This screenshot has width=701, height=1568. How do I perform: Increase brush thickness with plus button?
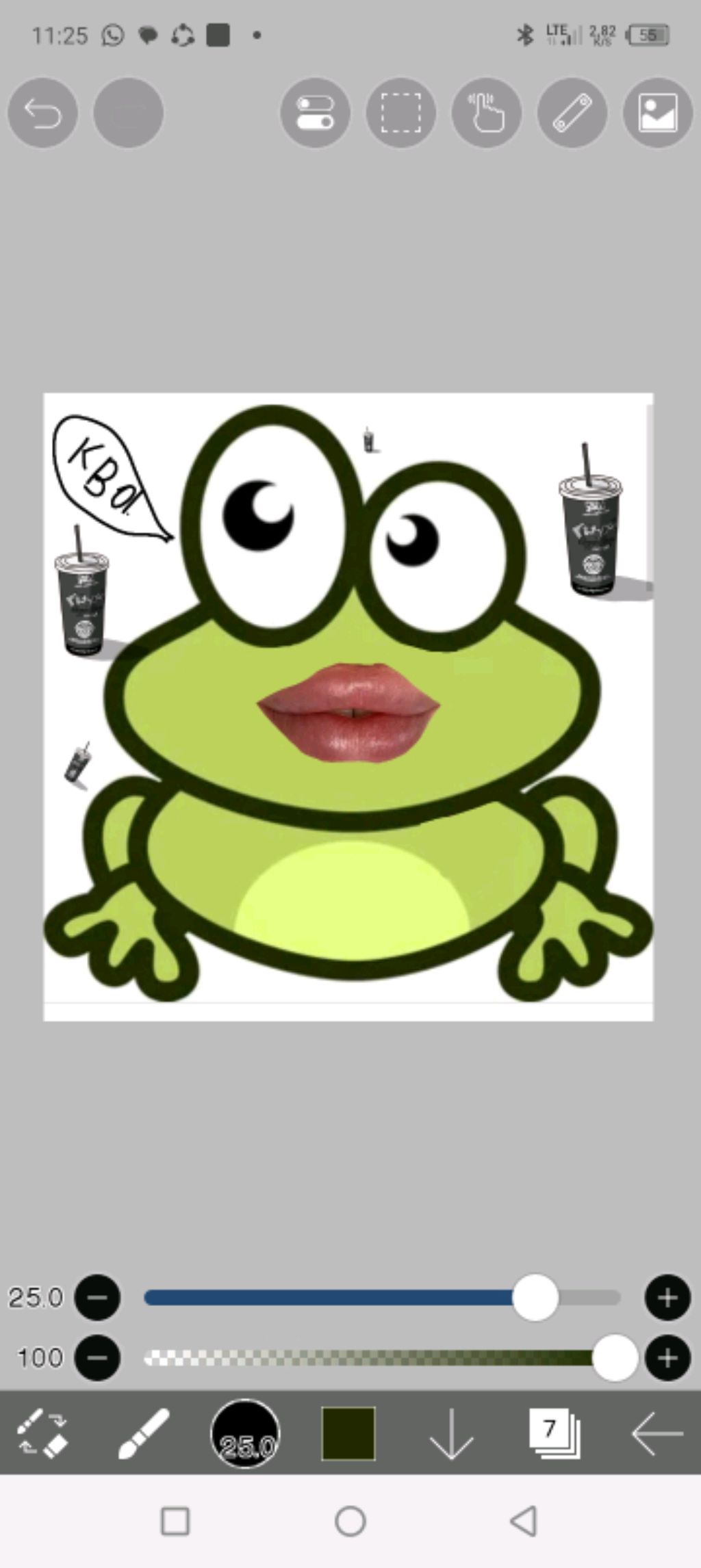[667, 1297]
